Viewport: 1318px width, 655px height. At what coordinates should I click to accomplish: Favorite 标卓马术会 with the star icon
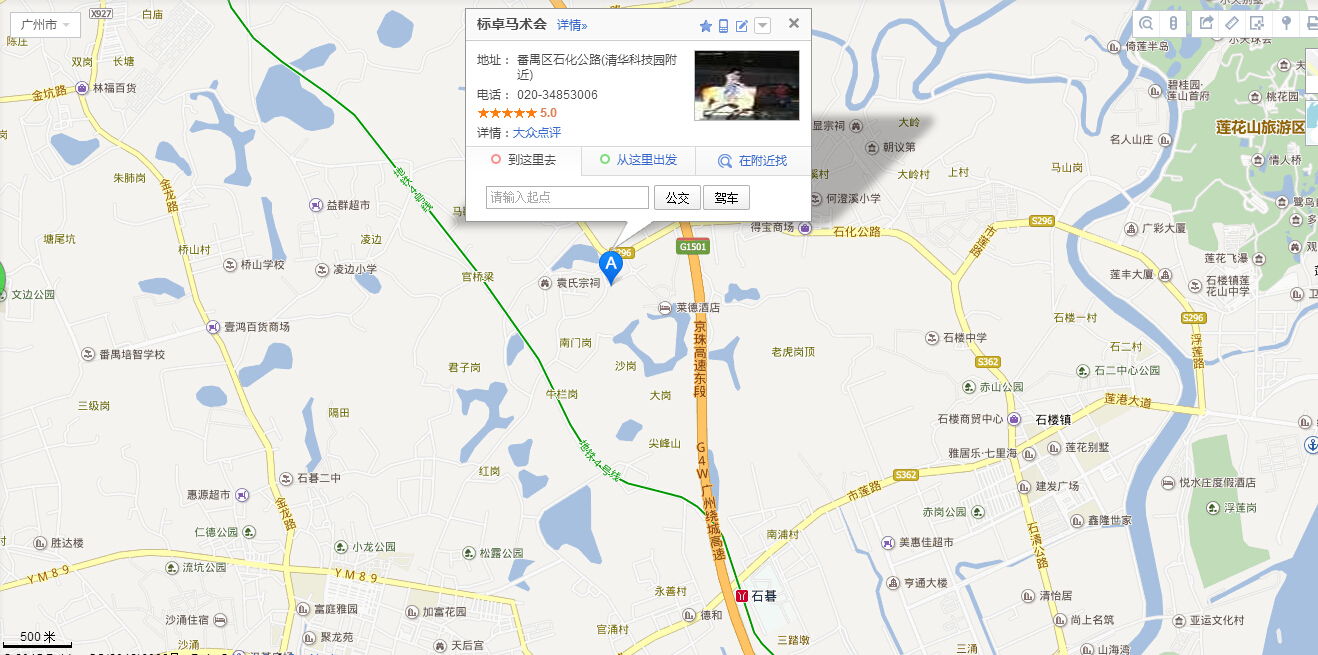pyautogui.click(x=705, y=26)
